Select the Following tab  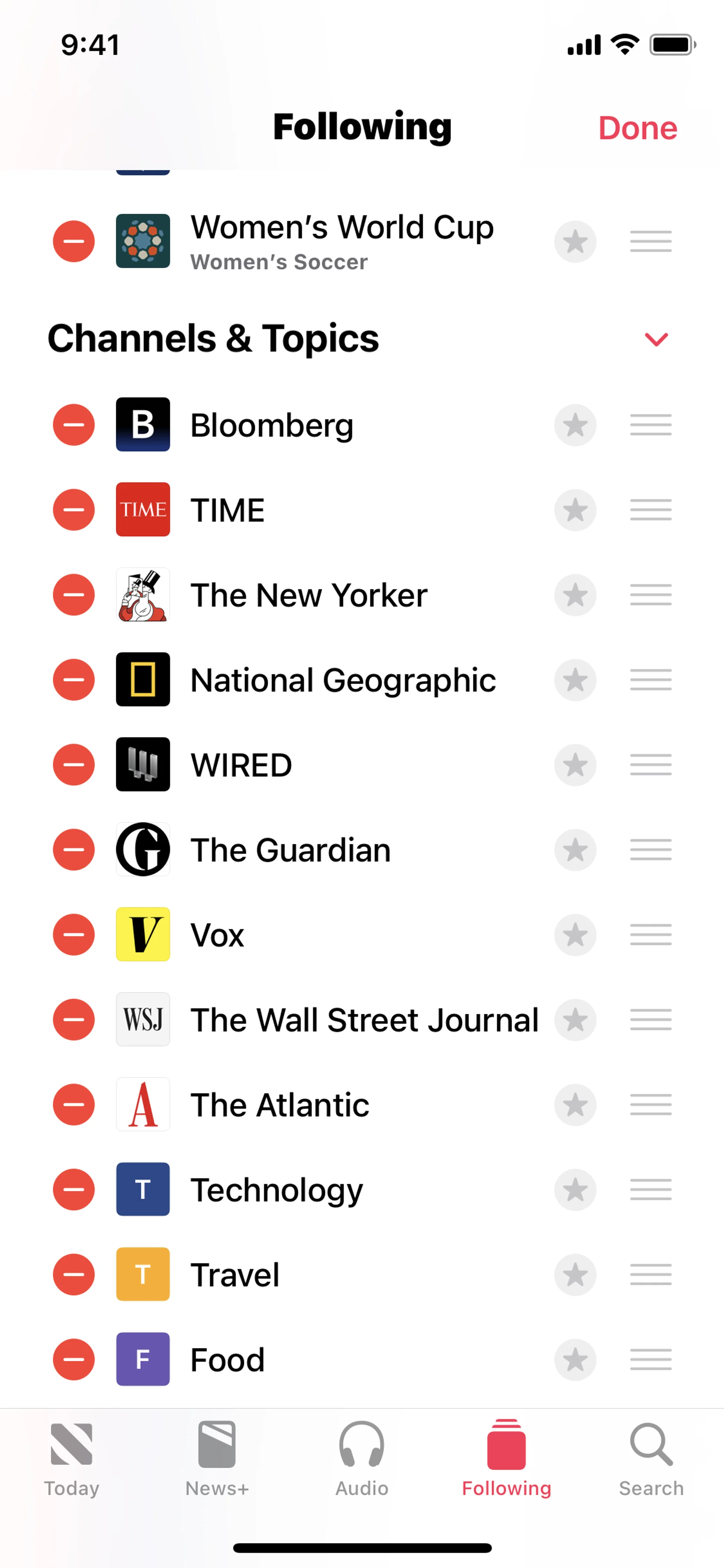[506, 1459]
